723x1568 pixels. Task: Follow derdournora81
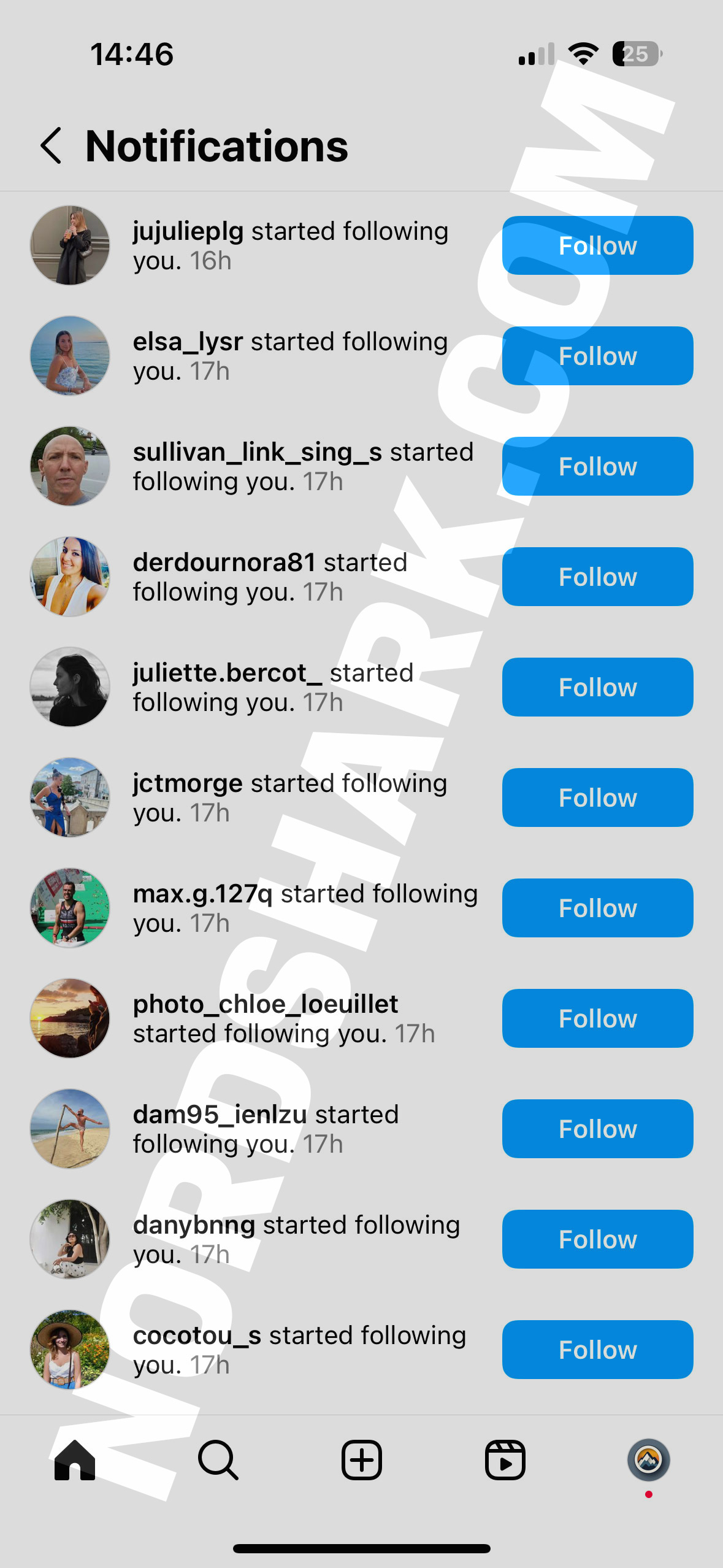coord(597,577)
